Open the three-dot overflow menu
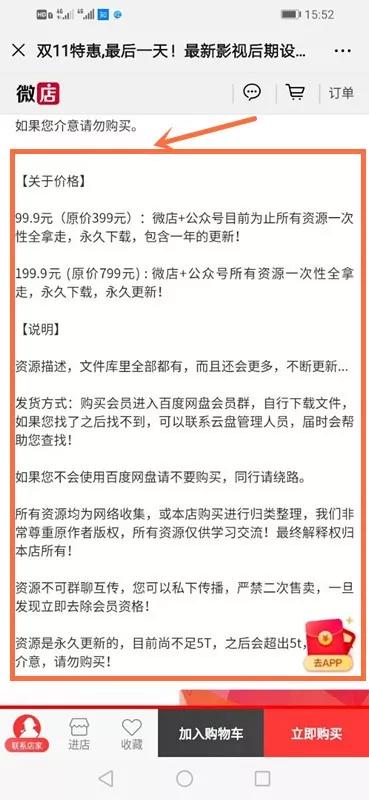This screenshot has height=800, width=369. coord(341,51)
